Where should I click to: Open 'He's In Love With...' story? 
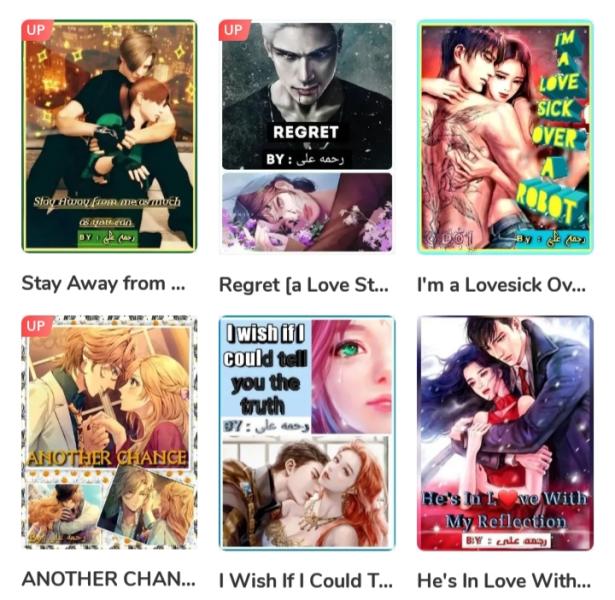point(504,432)
